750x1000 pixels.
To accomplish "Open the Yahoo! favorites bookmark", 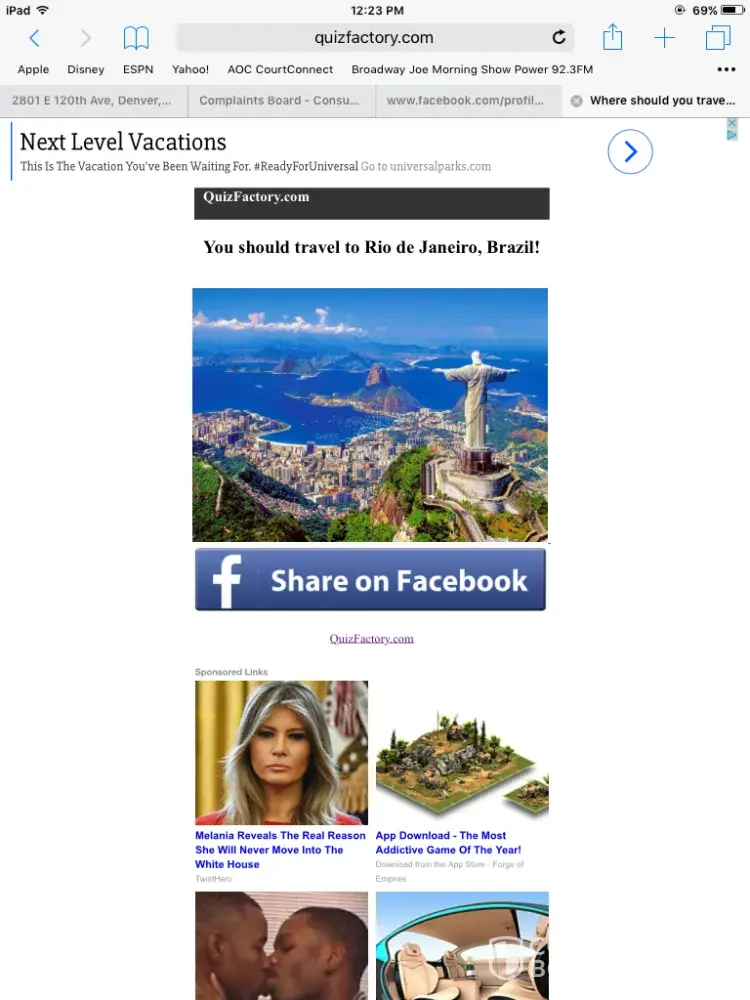I will (x=190, y=70).
